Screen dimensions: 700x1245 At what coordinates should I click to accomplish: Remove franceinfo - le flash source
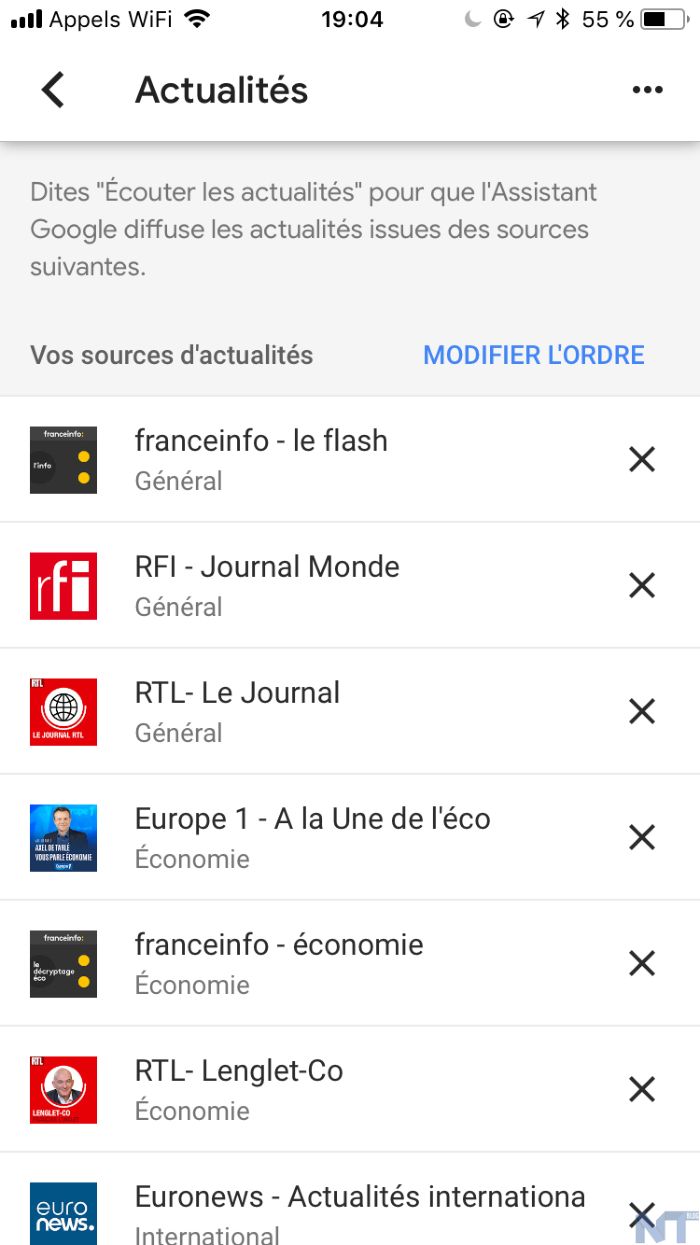click(x=641, y=460)
